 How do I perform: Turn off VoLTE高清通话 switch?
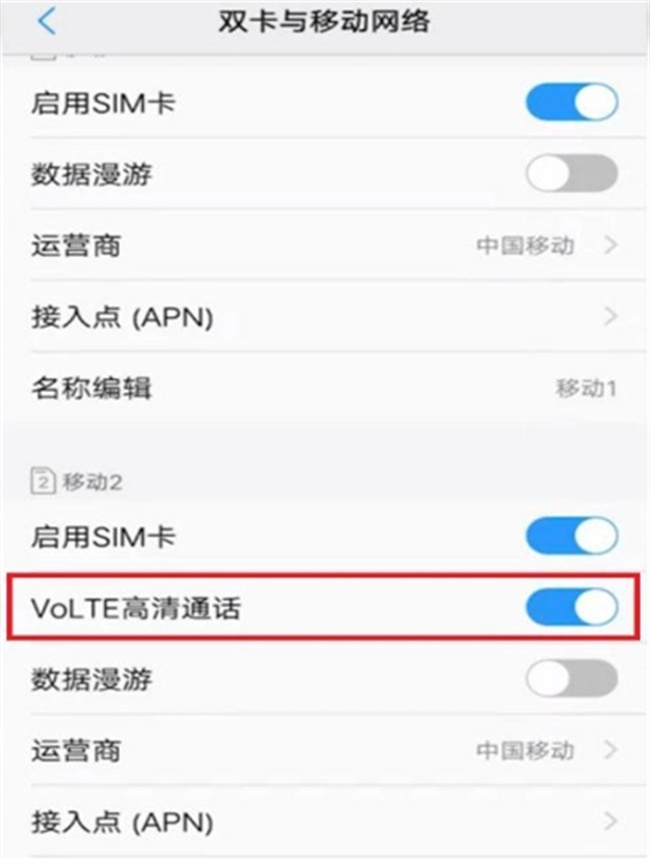[571, 607]
